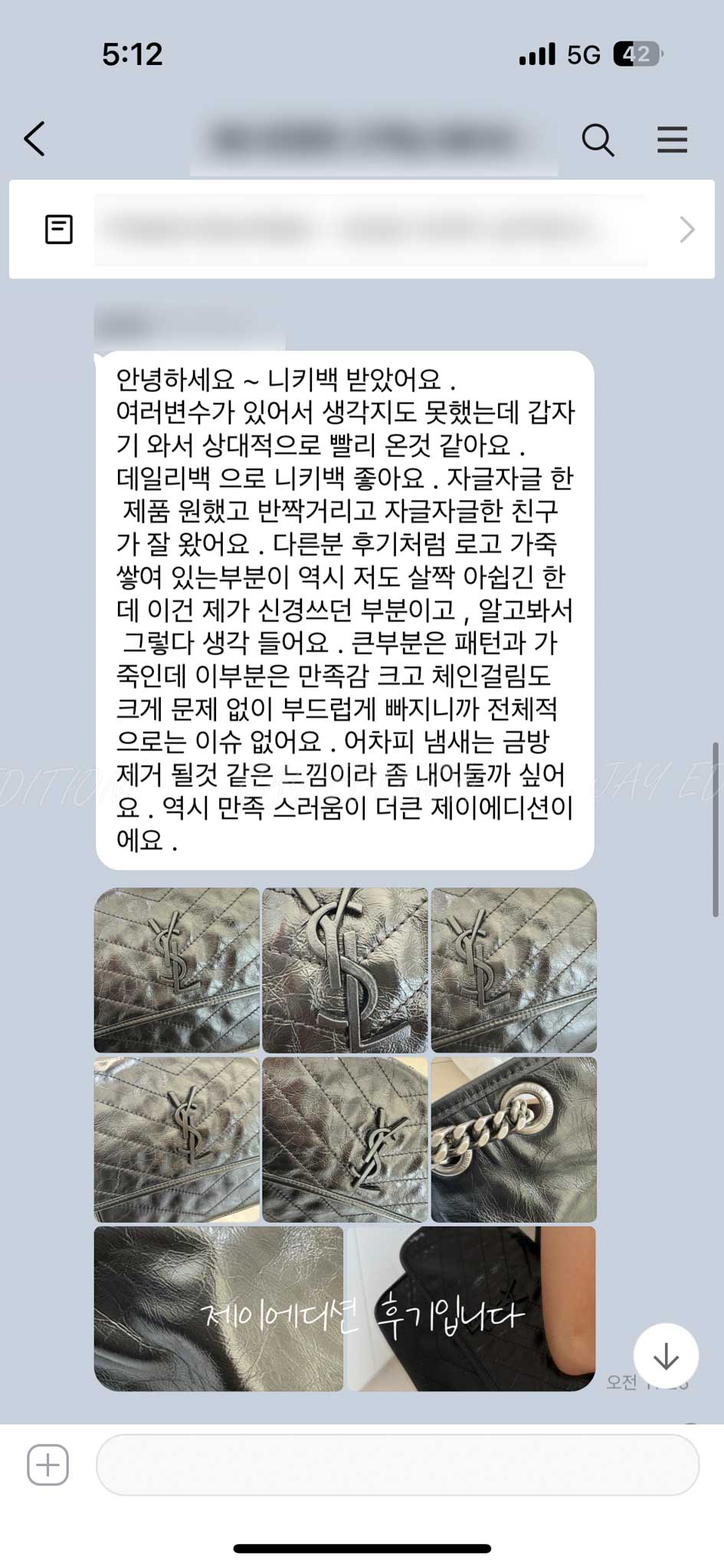Open the plain crinkled leather close-up photo

tap(218, 1308)
